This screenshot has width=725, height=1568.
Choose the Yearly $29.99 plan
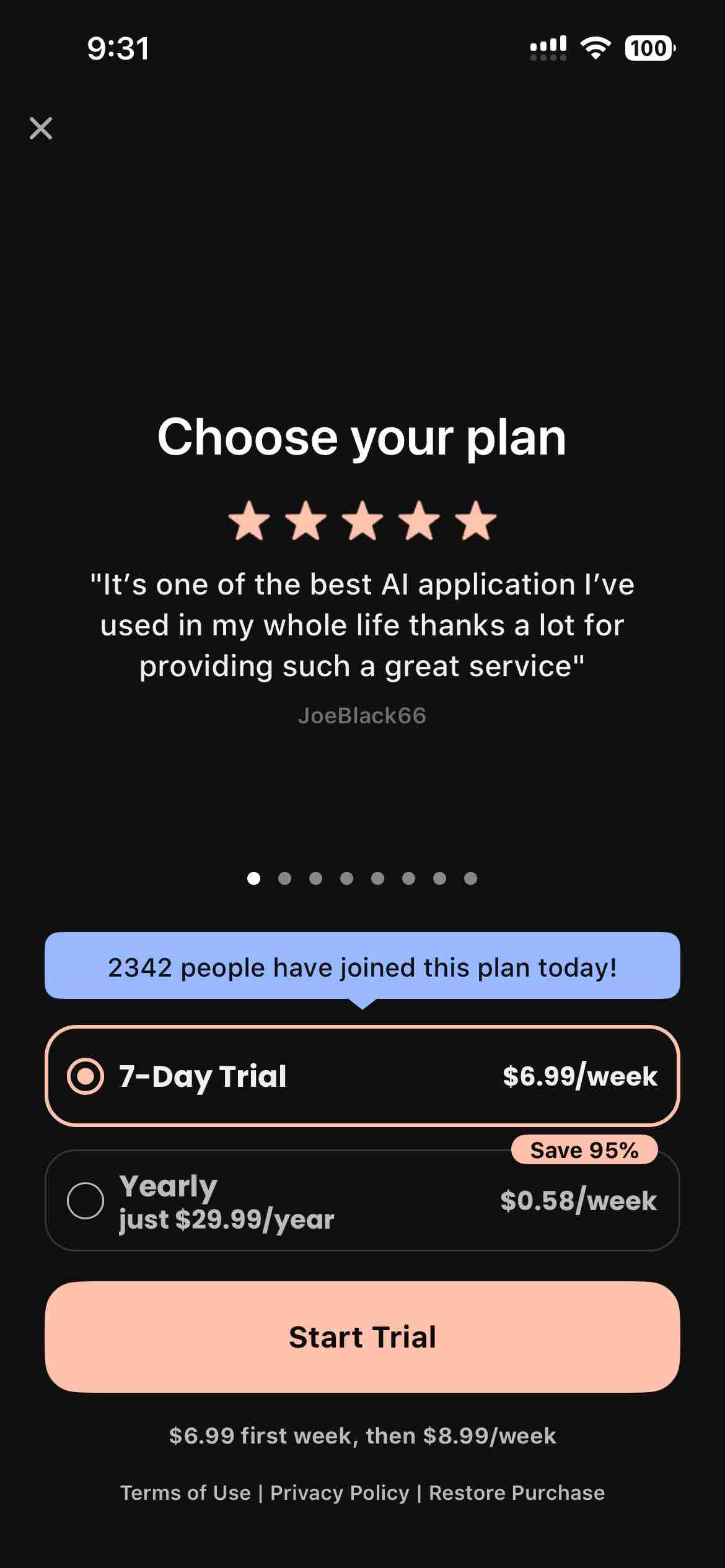(x=362, y=1201)
